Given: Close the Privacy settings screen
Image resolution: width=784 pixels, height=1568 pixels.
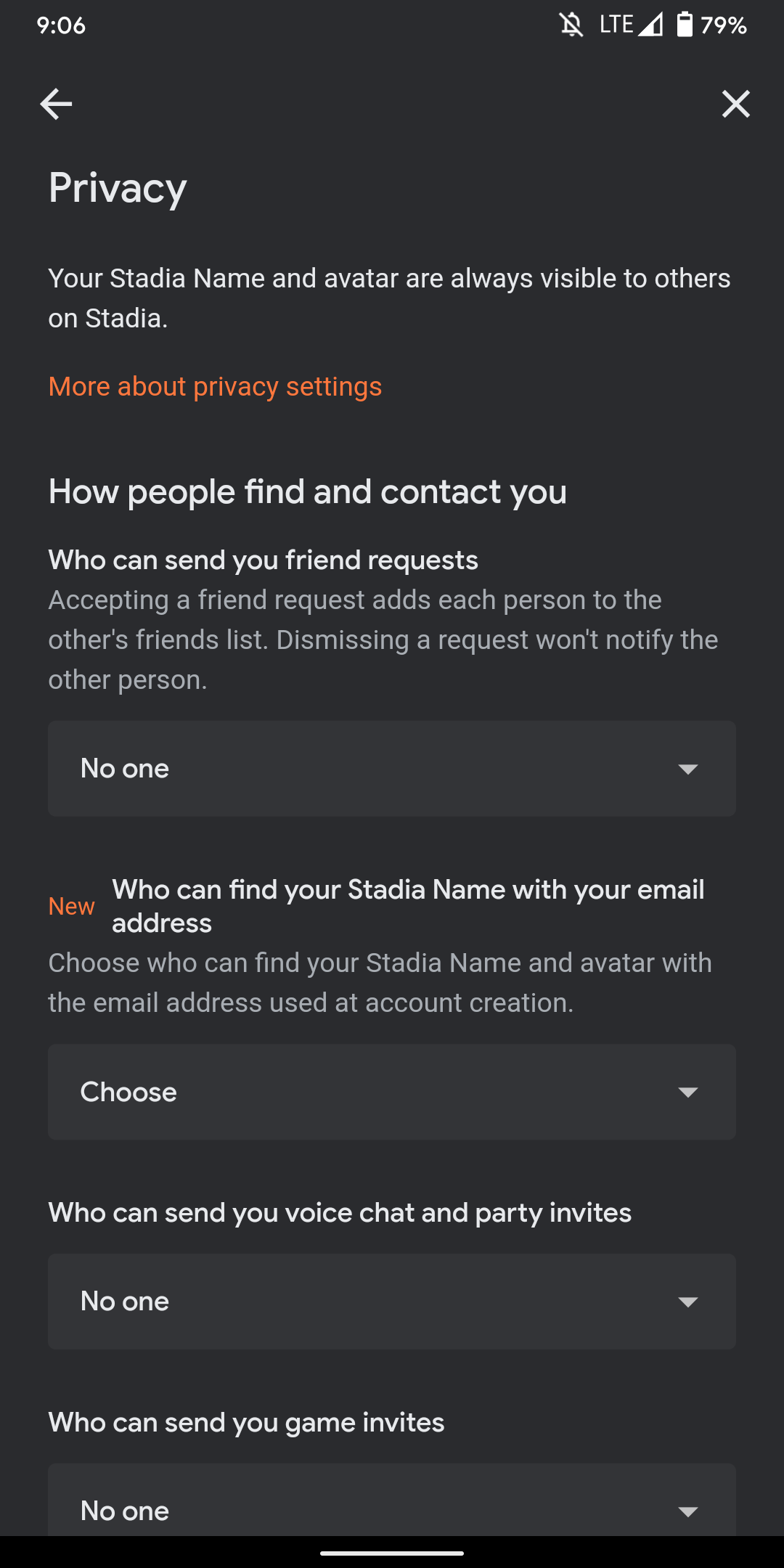Looking at the screenshot, I should coord(735,104).
